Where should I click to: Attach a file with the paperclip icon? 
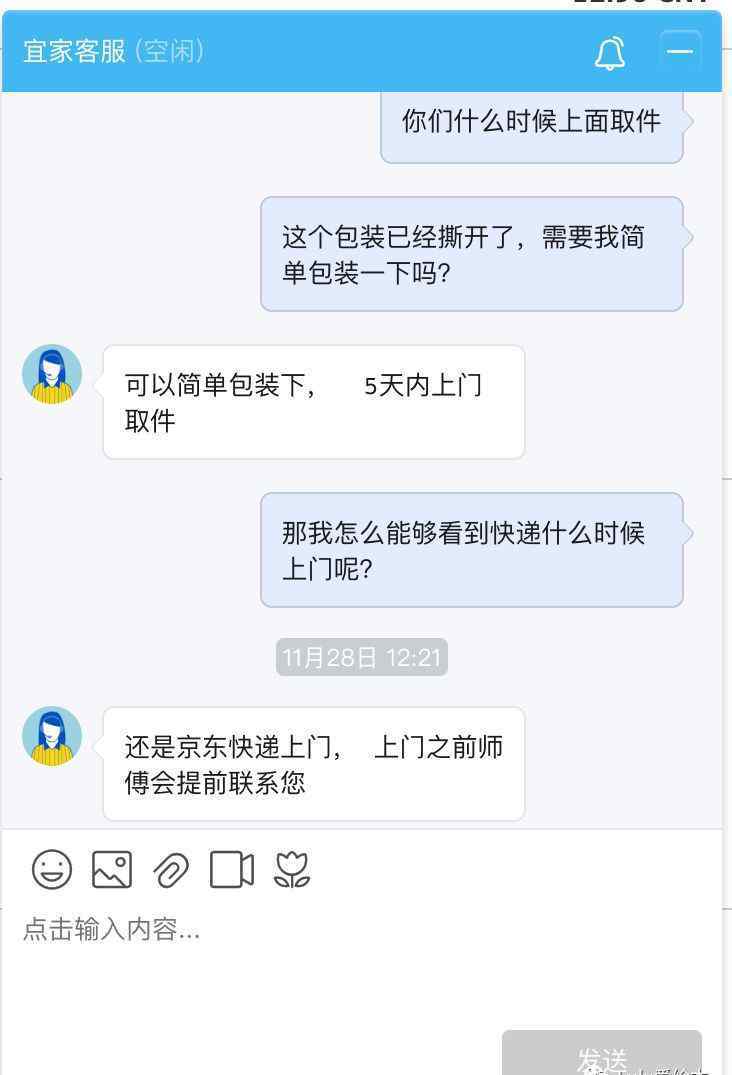(x=171, y=870)
